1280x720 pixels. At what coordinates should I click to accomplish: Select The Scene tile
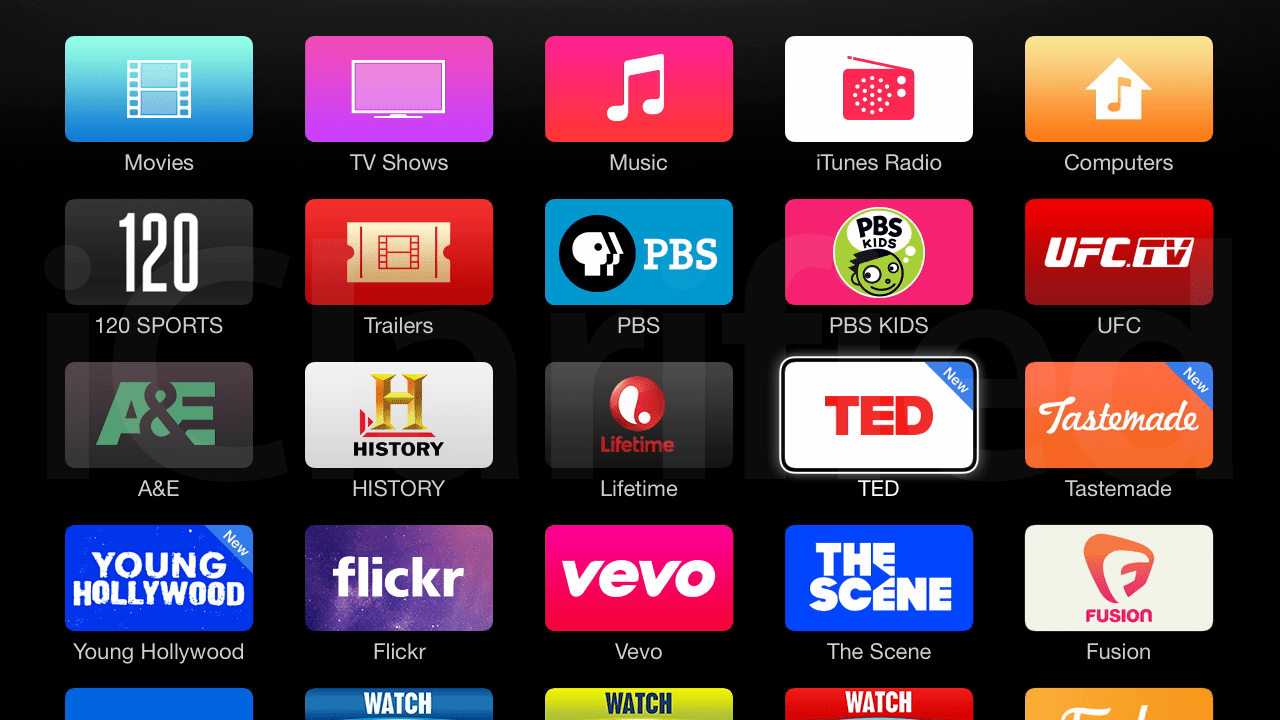click(x=879, y=578)
